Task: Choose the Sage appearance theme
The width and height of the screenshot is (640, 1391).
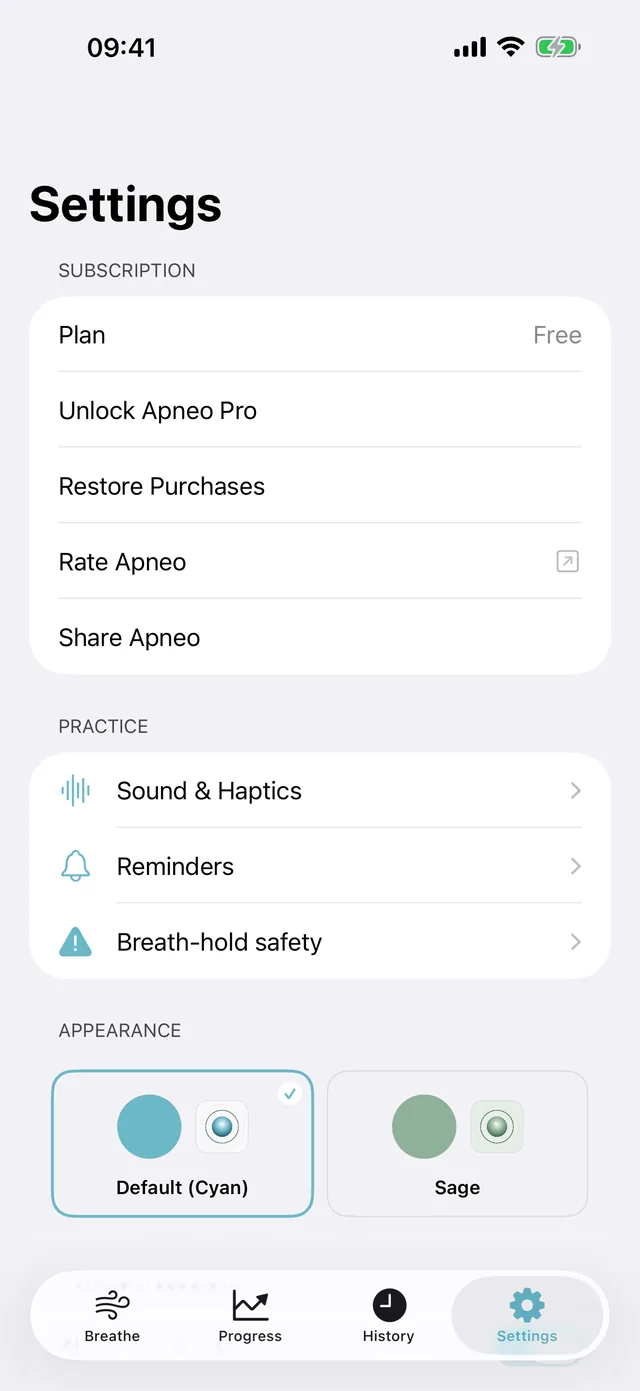Action: 457,1144
